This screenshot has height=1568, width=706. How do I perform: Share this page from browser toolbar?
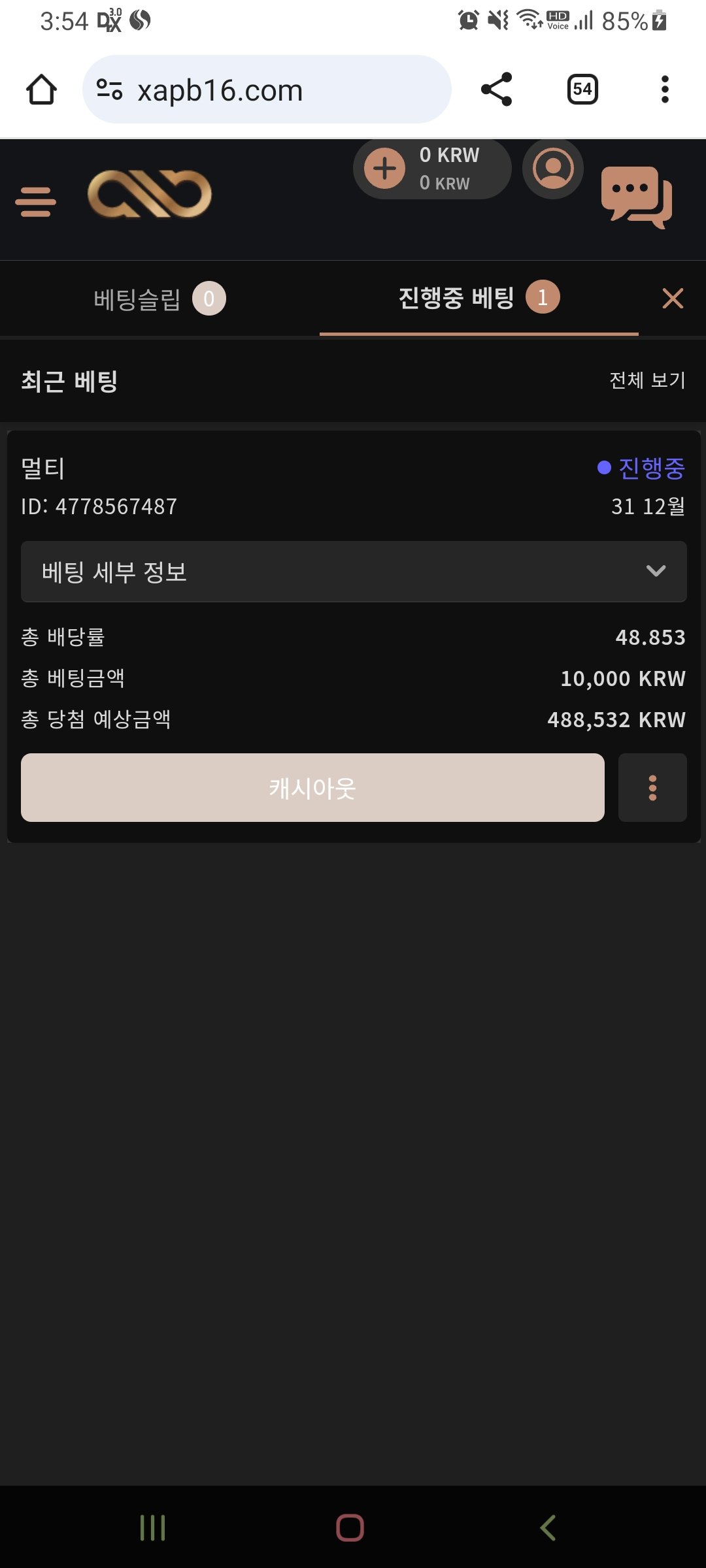click(496, 90)
